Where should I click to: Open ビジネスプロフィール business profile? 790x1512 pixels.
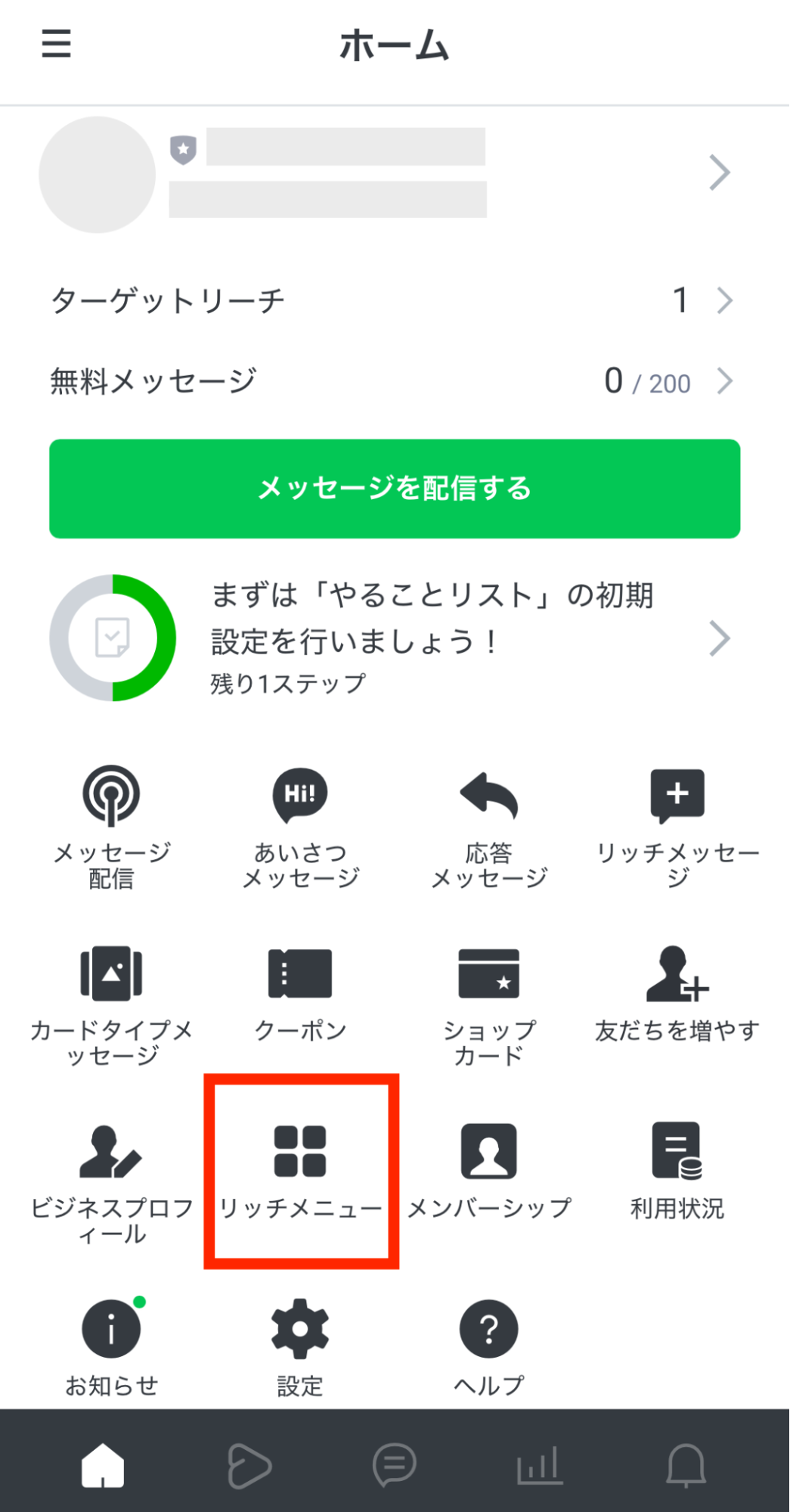[x=112, y=1169]
